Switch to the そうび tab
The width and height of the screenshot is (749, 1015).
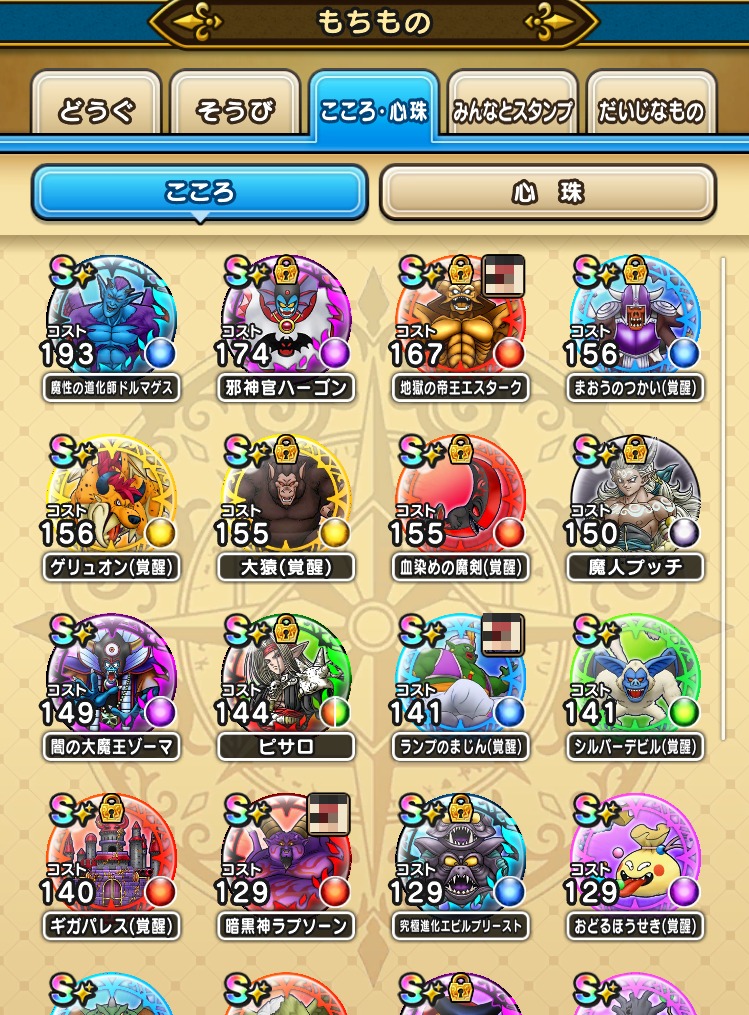pyautogui.click(x=235, y=110)
